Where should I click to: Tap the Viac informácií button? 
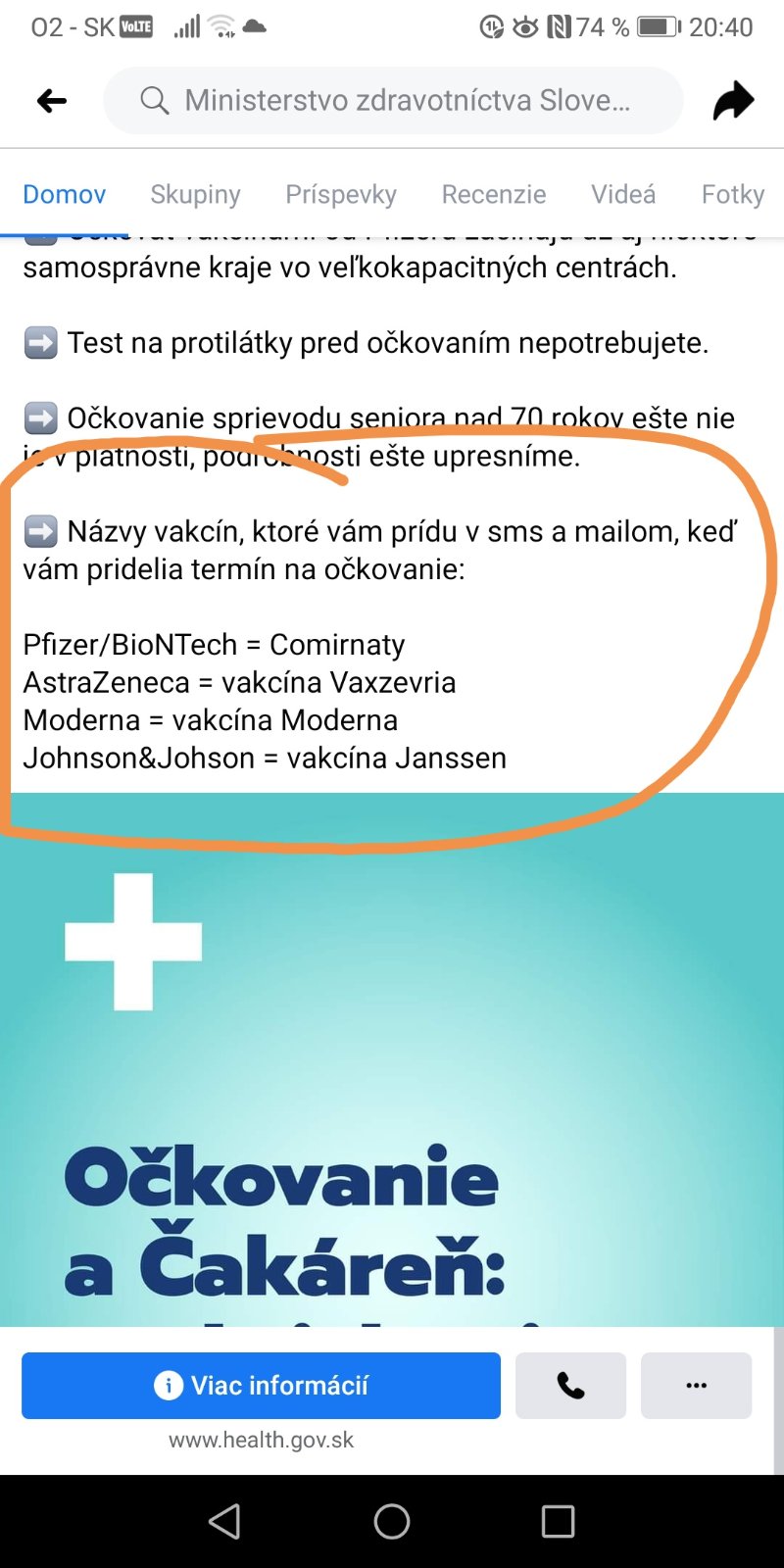[261, 1385]
